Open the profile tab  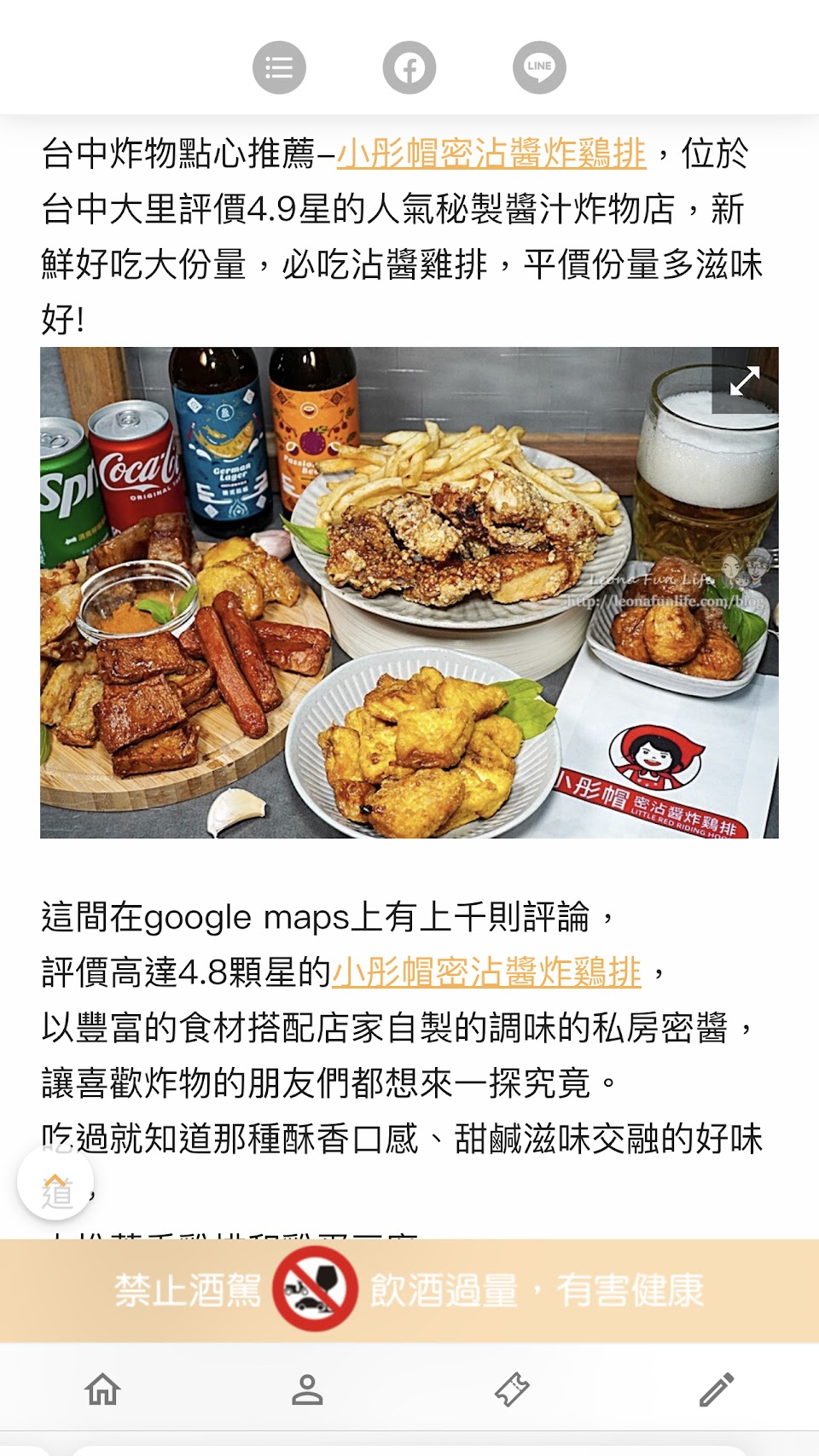[307, 1389]
